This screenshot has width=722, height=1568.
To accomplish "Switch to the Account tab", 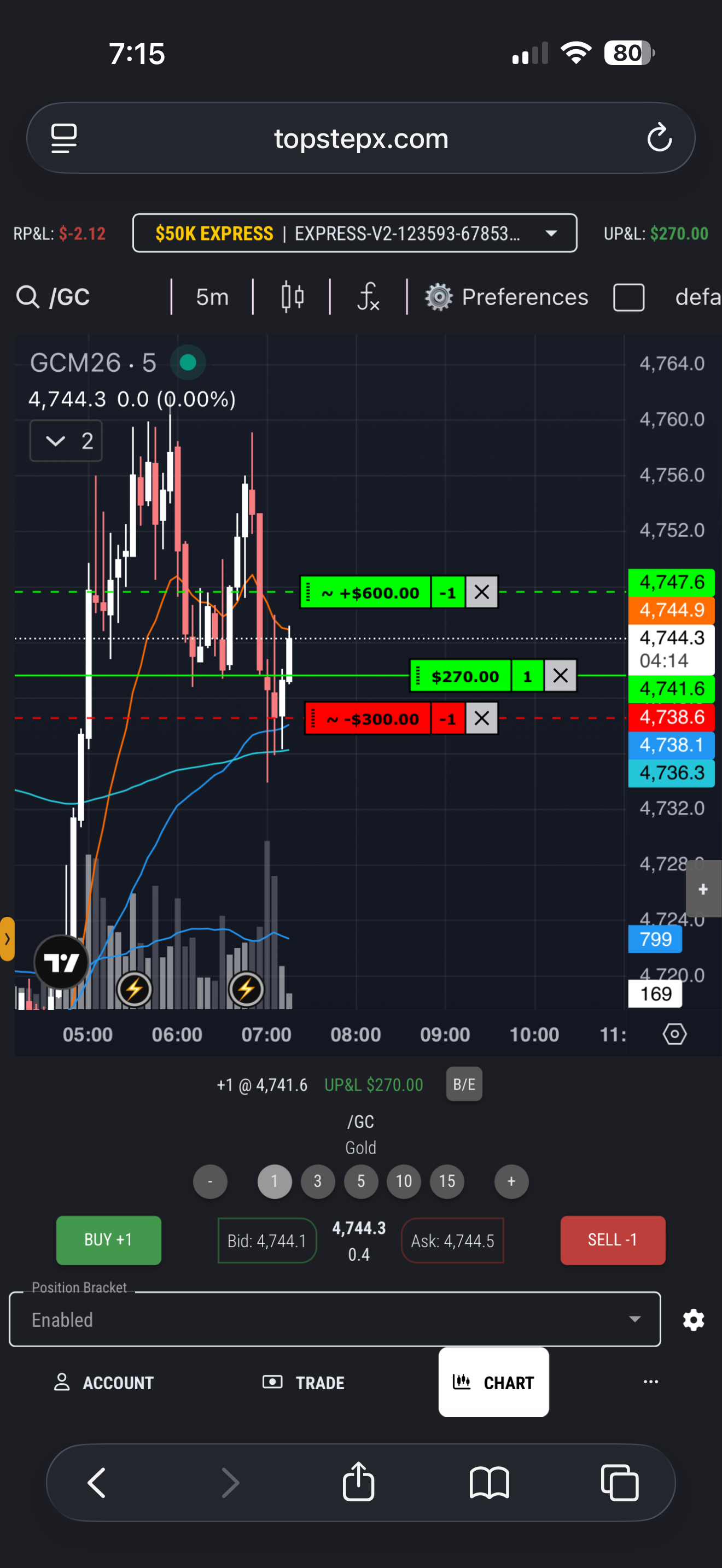I will coord(104,1382).
